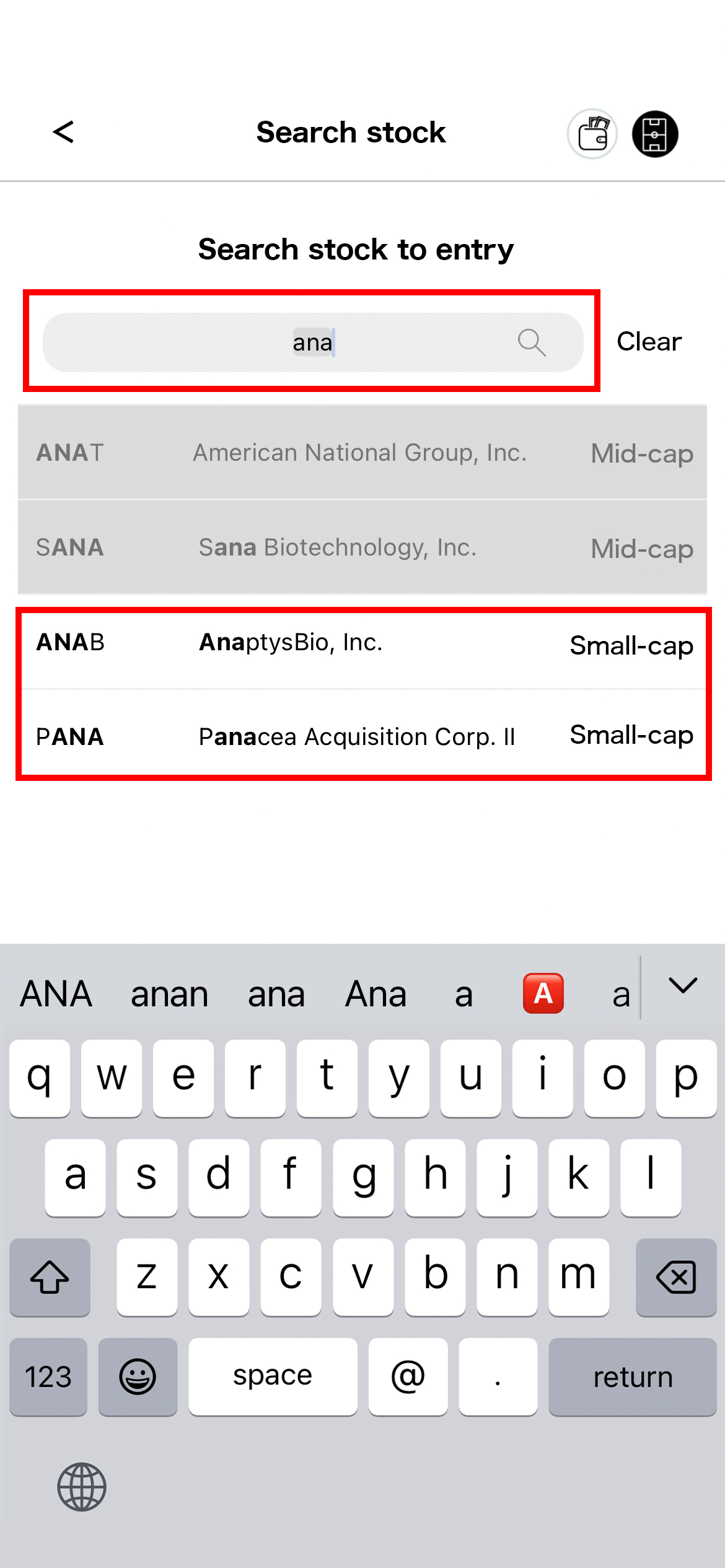Select SANA Sana Biotechnology result
This screenshot has height=1568, width=725.
[362, 547]
